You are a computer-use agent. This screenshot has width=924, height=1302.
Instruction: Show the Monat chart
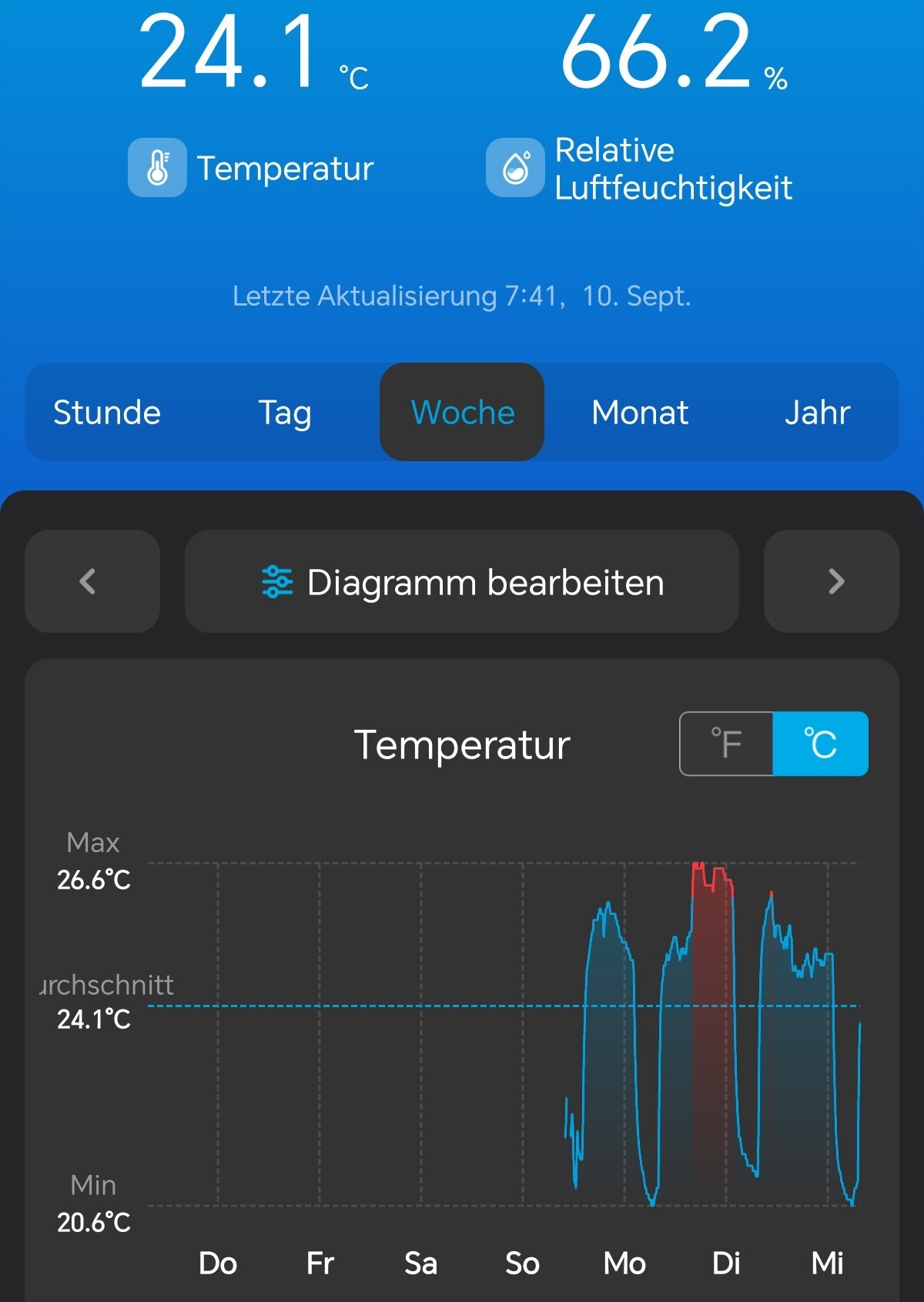(x=640, y=413)
